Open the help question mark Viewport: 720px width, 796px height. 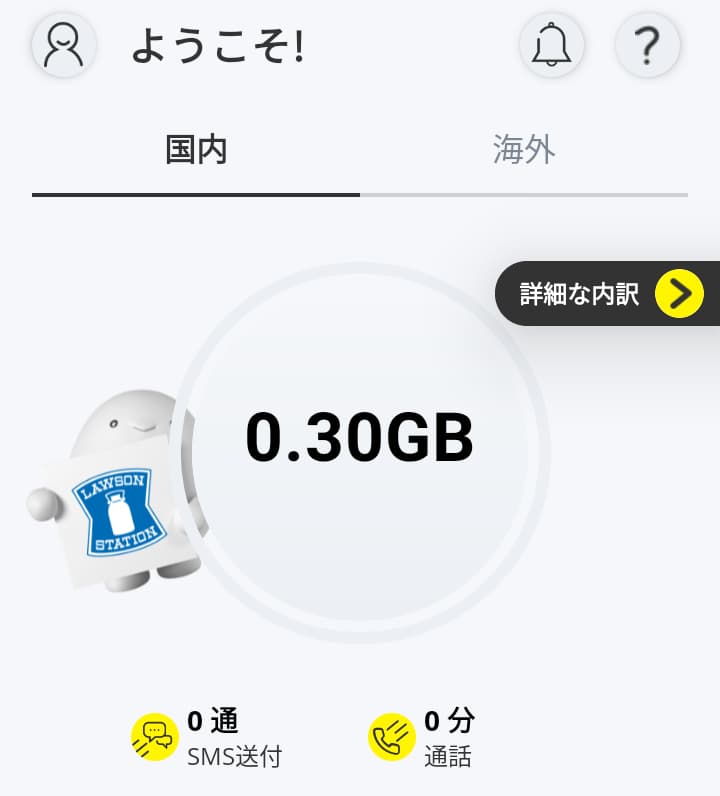point(647,45)
